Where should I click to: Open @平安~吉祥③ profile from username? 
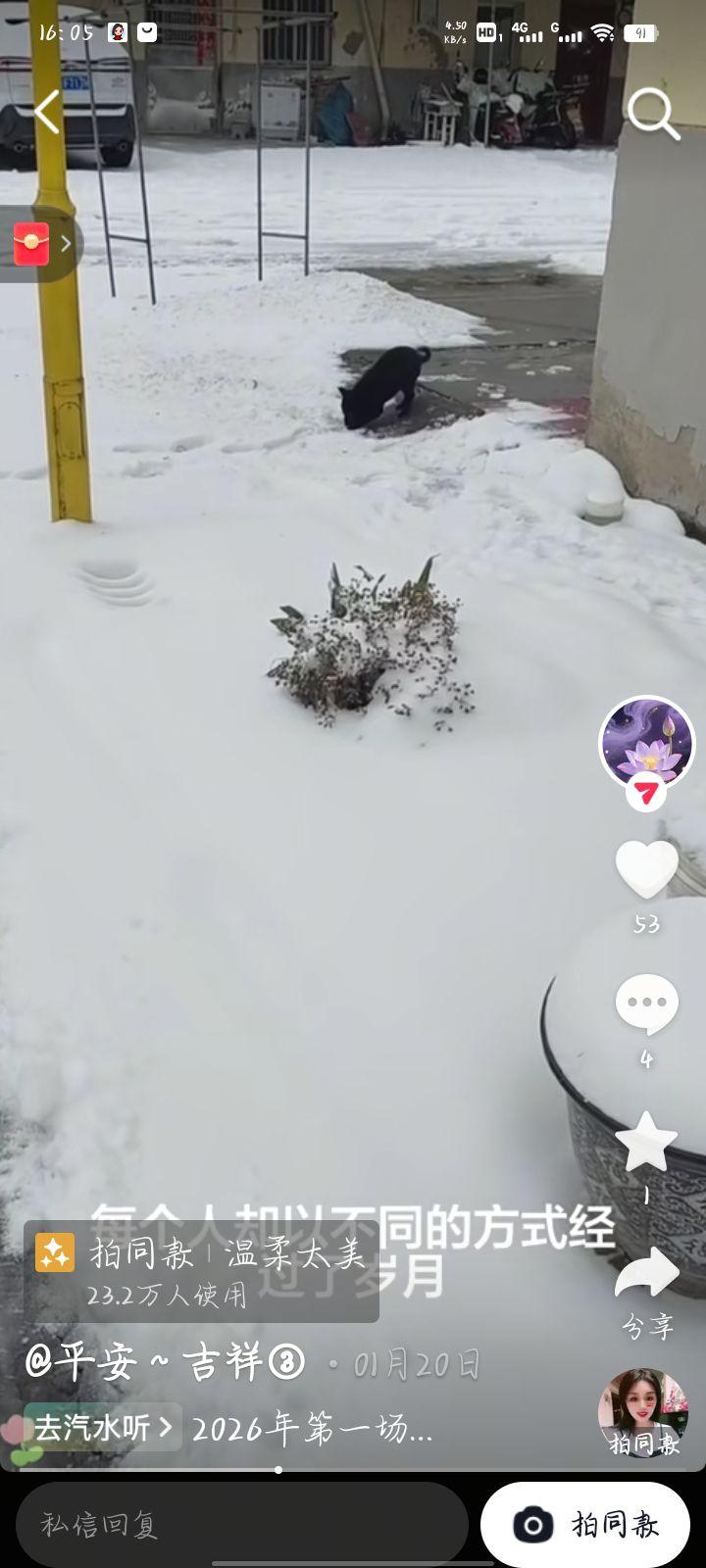(165, 1363)
